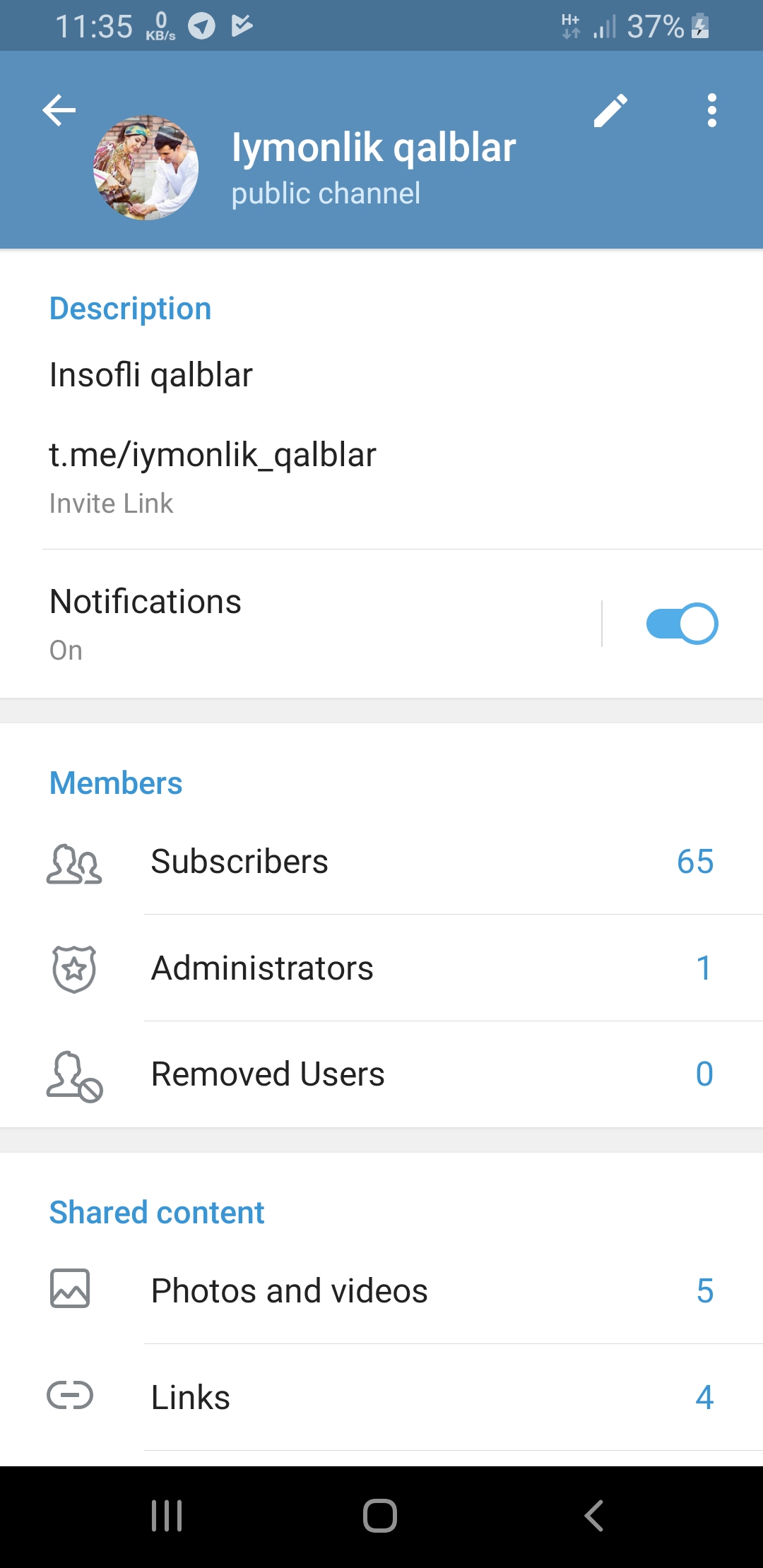The image size is (763, 1568).
Task: Open shared Links
Action: tap(381, 1397)
